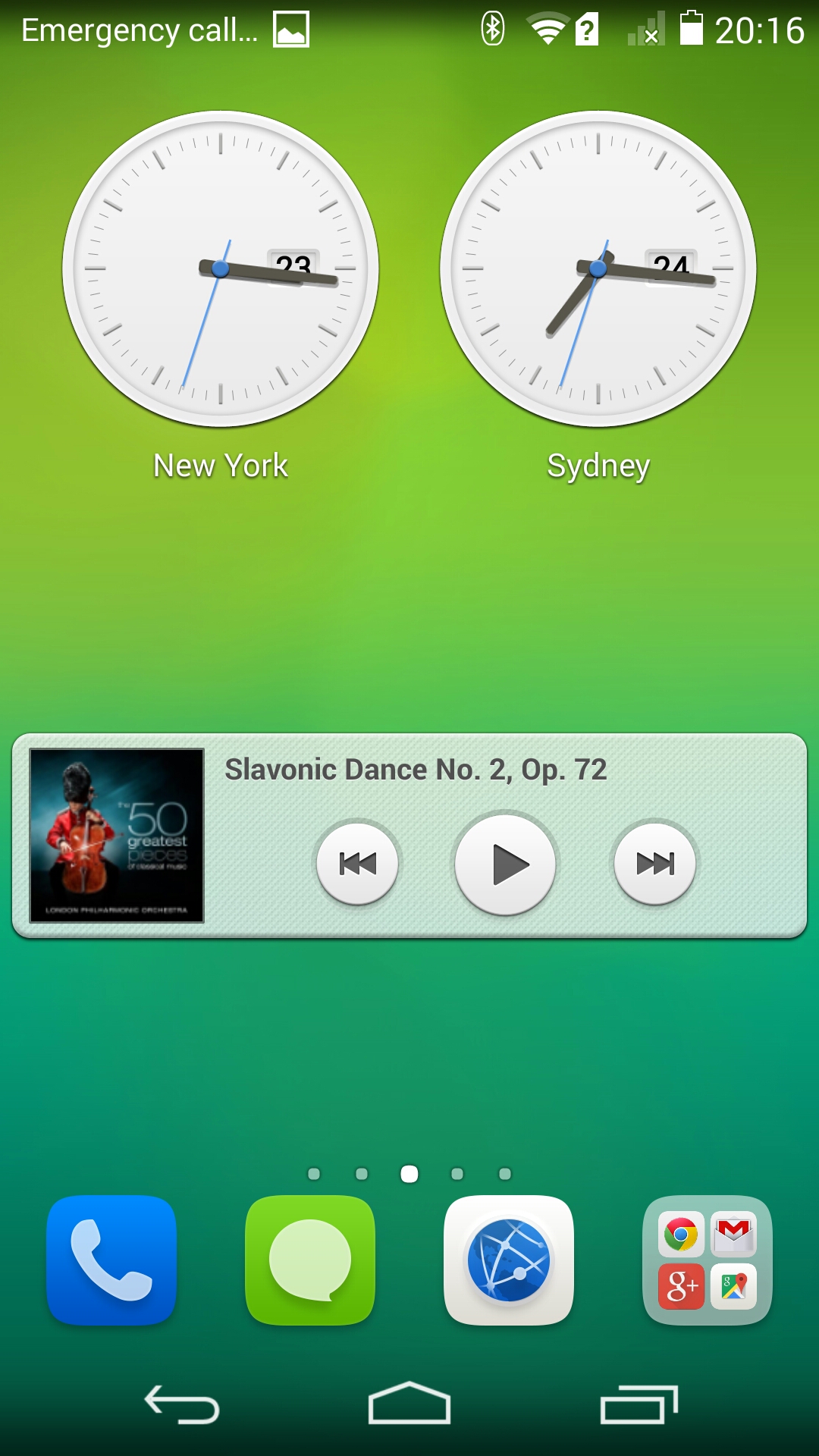
Task: Play Slavonic Dance No. 2, Op. 72
Action: click(505, 864)
